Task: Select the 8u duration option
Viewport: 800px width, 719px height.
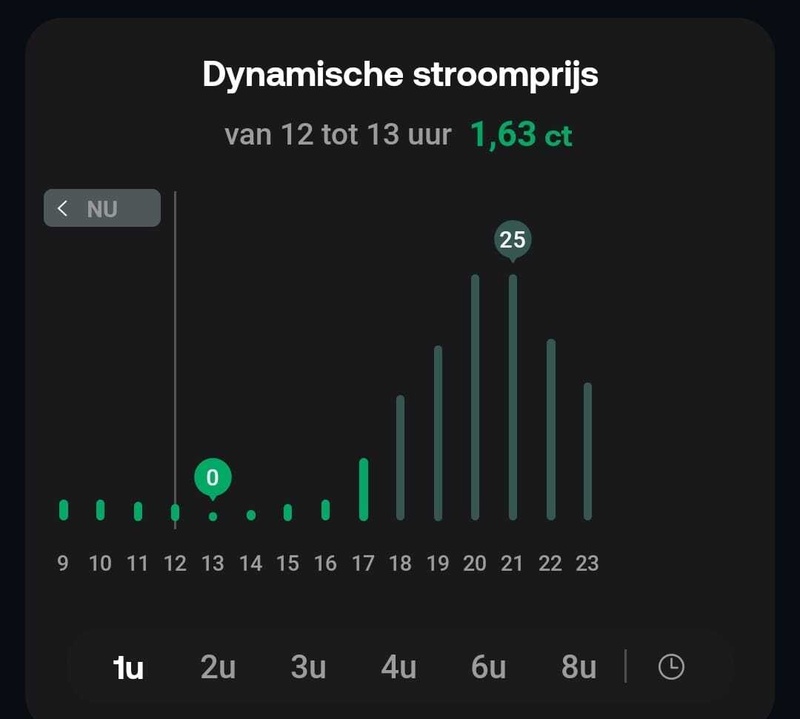Action: [578, 667]
